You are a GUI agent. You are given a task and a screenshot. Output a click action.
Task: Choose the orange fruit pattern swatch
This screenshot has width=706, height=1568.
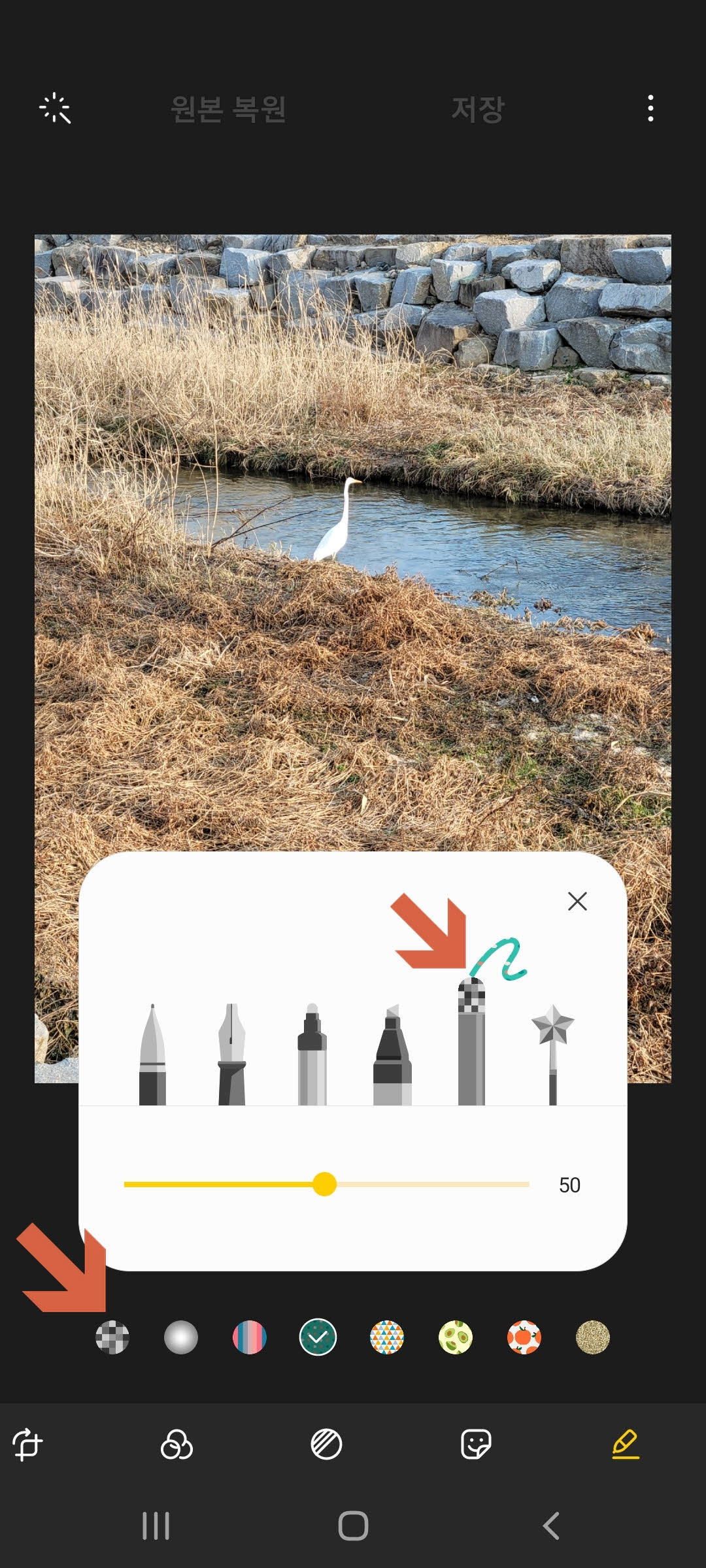pyautogui.click(x=524, y=1337)
